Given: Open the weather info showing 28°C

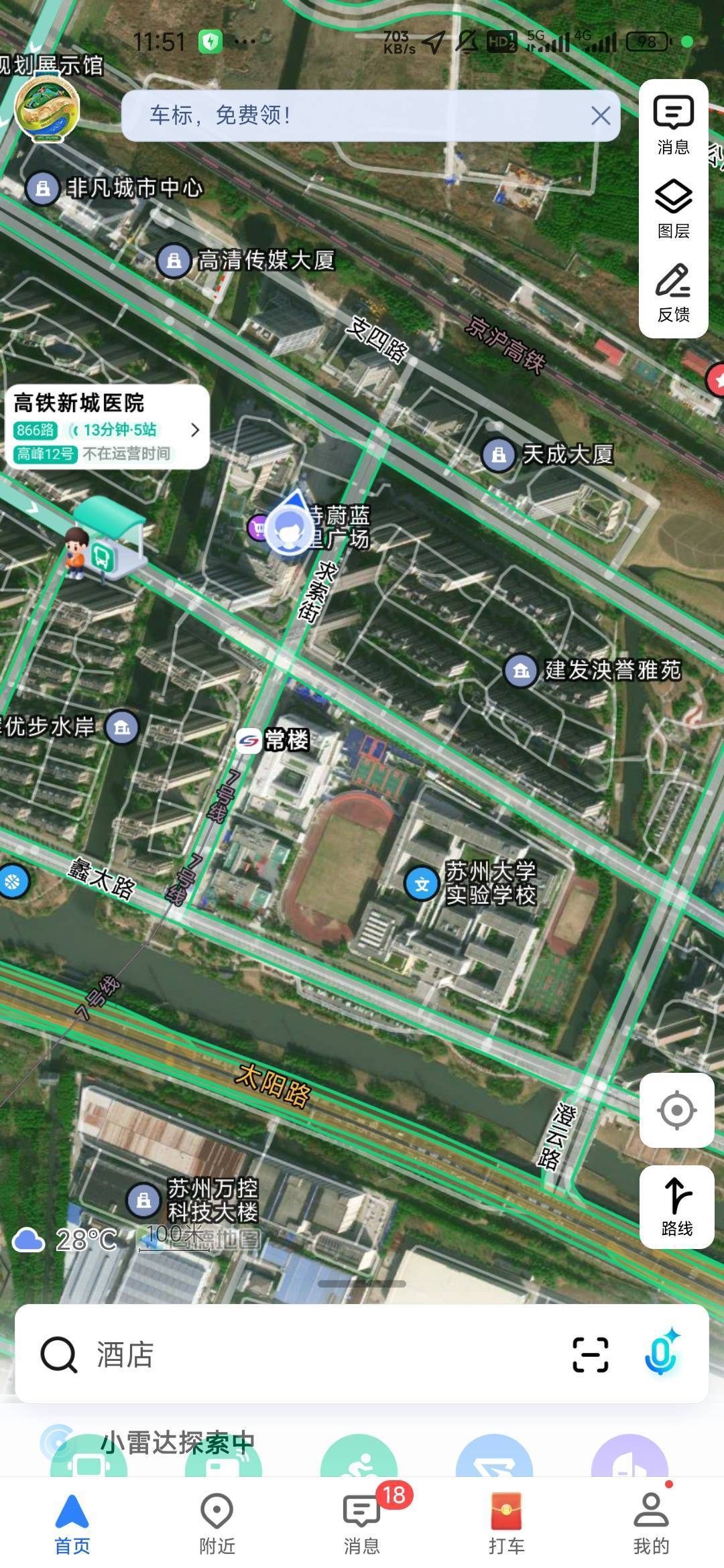Looking at the screenshot, I should [66, 1240].
